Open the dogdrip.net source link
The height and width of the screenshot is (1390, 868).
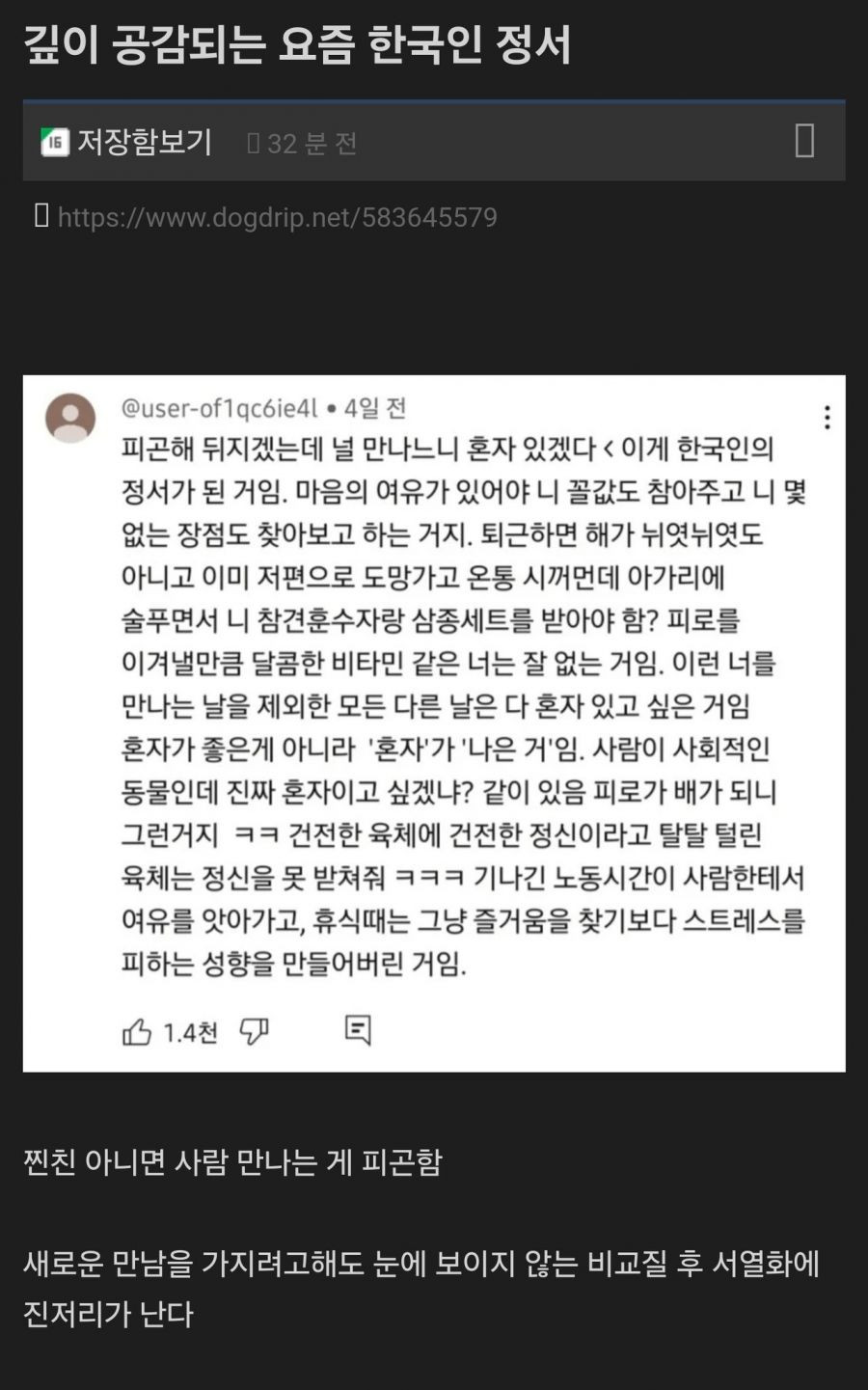277,217
